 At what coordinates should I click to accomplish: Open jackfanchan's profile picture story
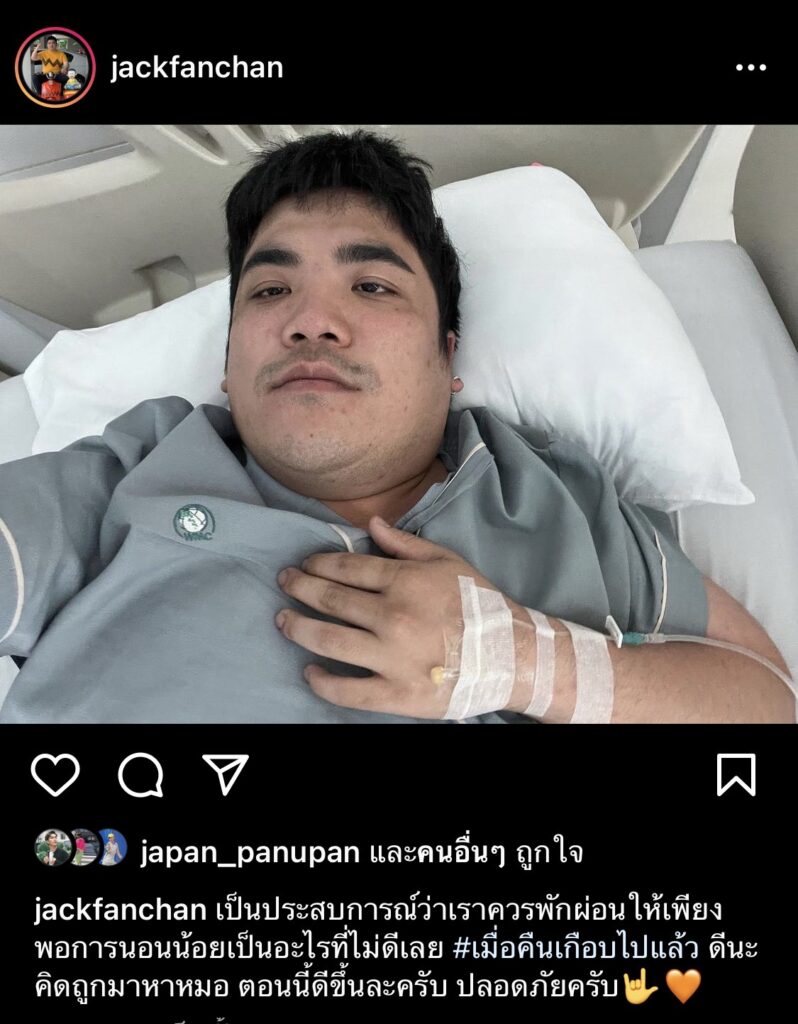tap(55, 67)
